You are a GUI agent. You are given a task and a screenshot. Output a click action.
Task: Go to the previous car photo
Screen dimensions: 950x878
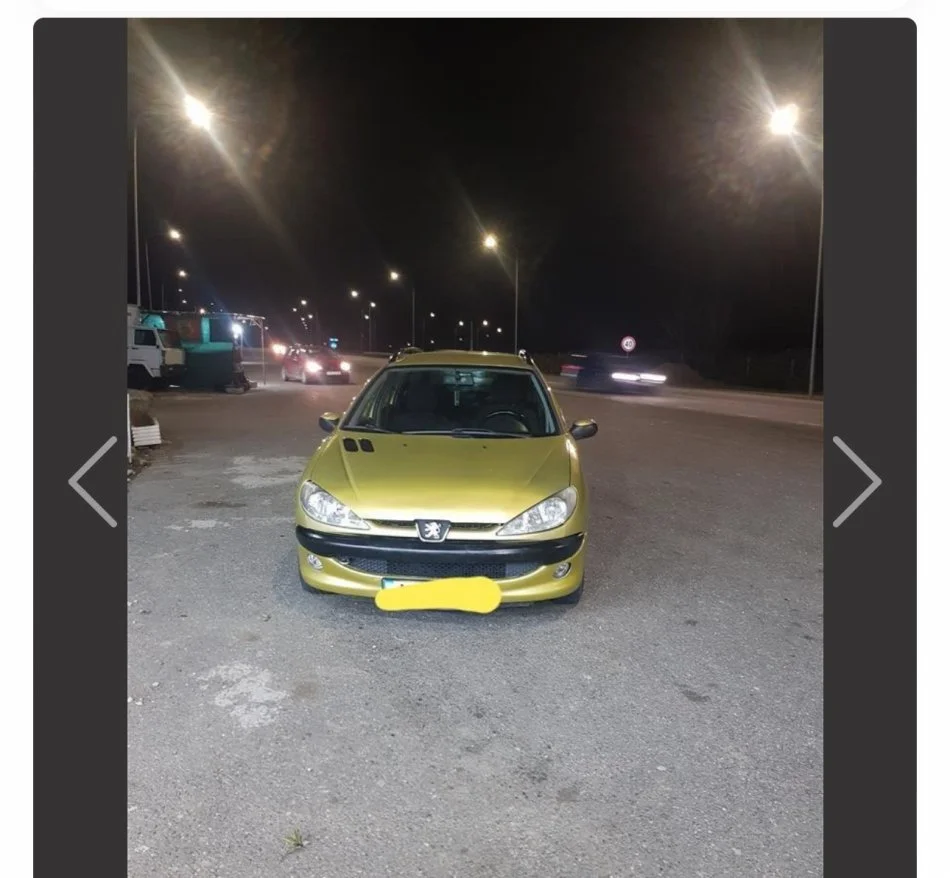[x=93, y=481]
